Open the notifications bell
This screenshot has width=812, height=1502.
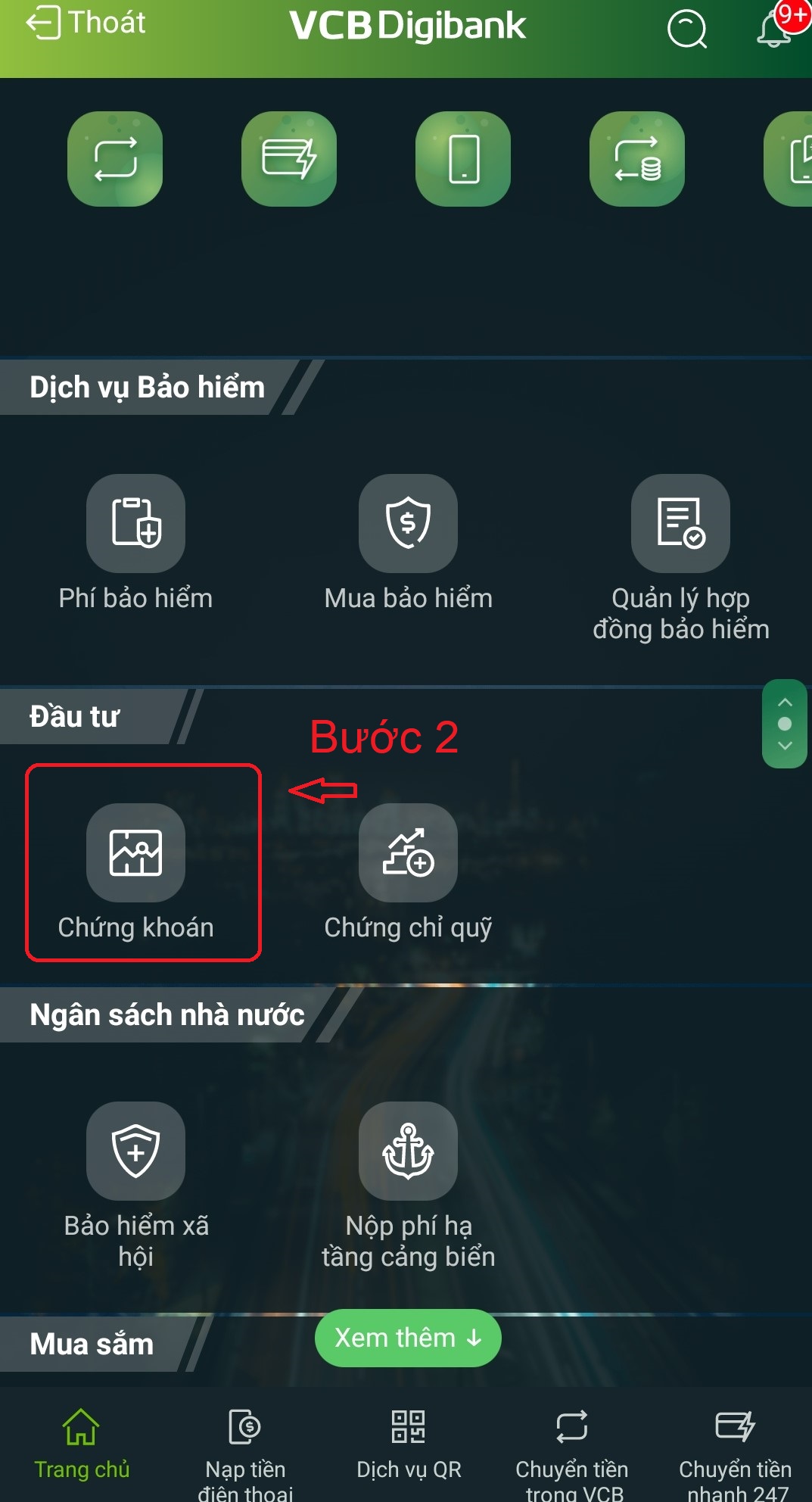[775, 28]
